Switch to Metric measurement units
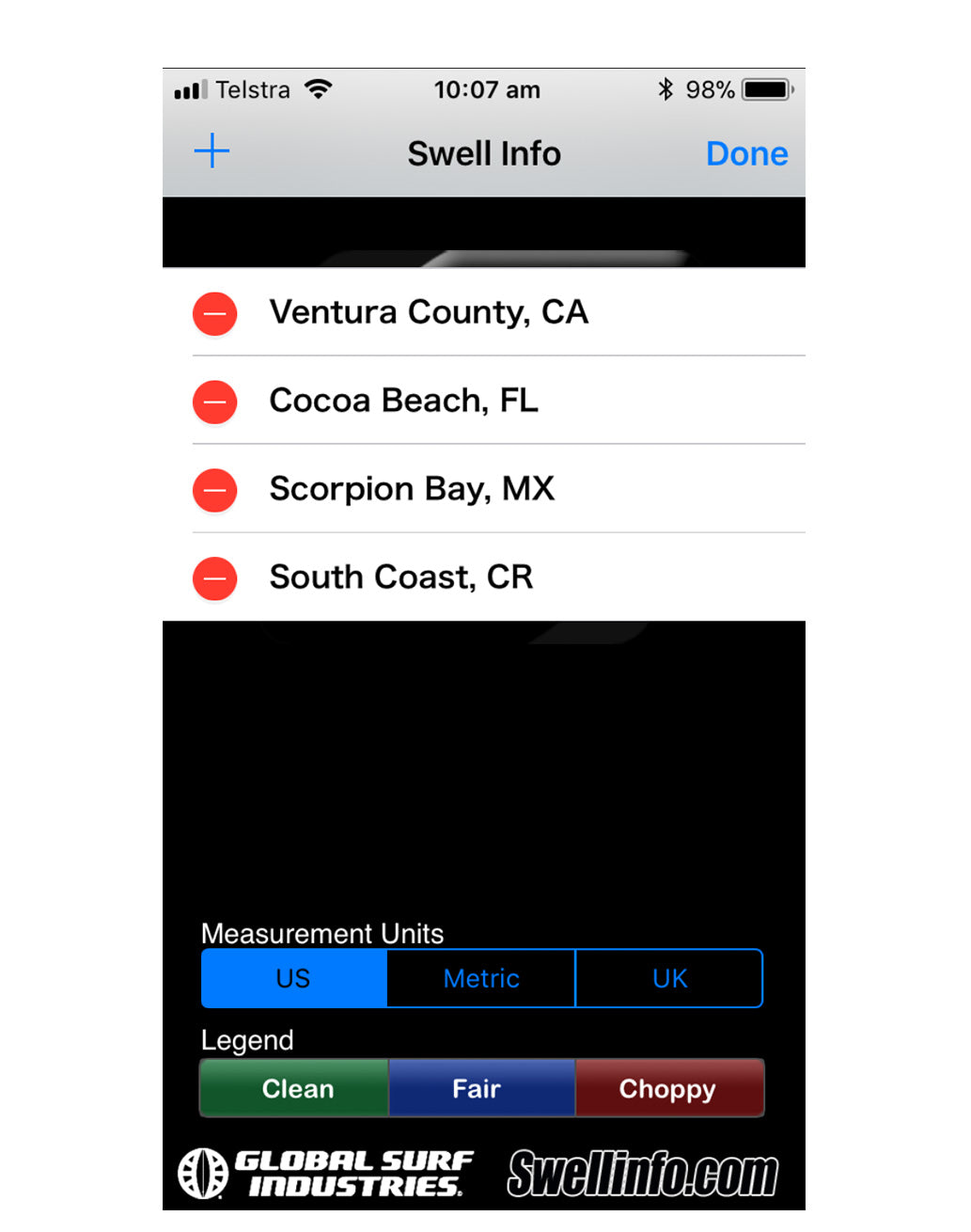 481,978
